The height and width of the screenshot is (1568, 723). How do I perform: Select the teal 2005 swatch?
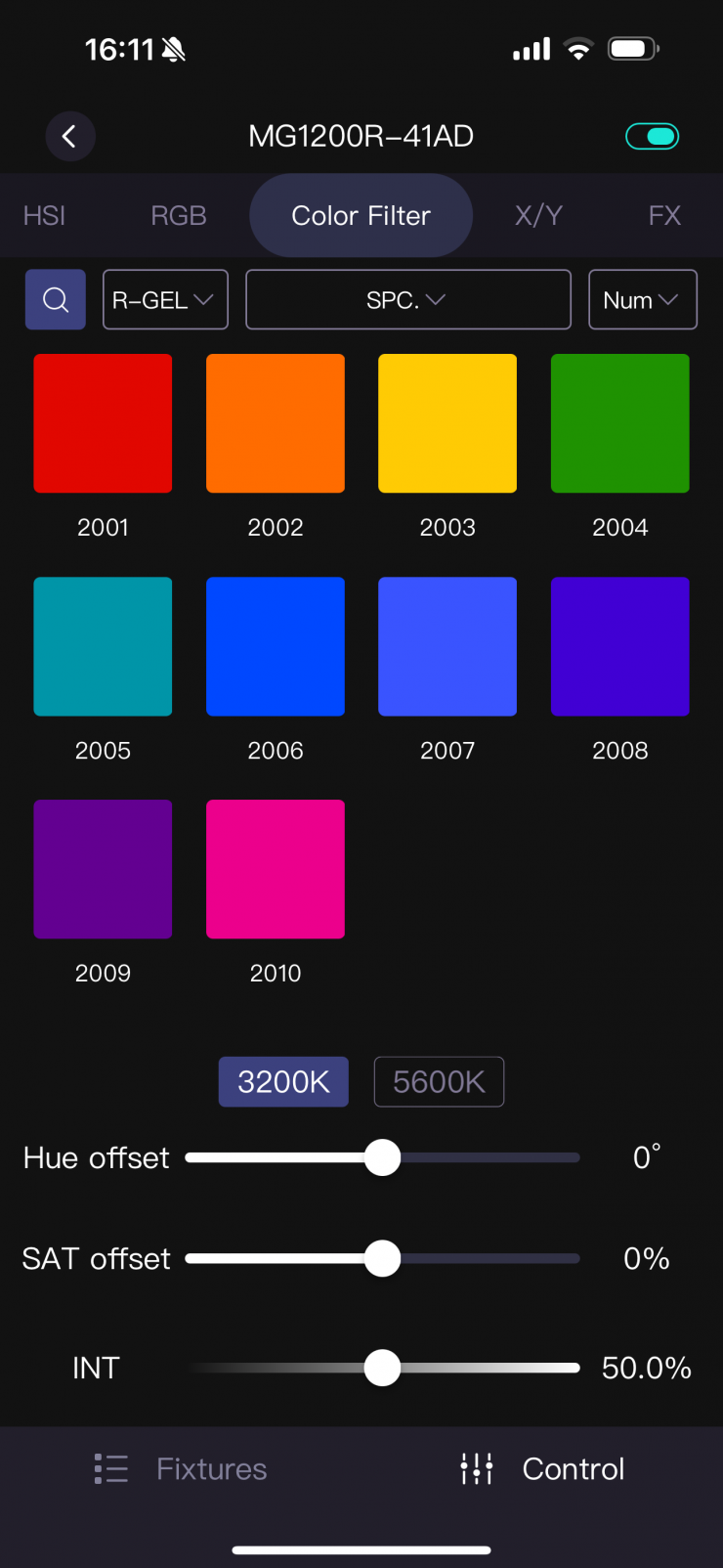(103, 646)
